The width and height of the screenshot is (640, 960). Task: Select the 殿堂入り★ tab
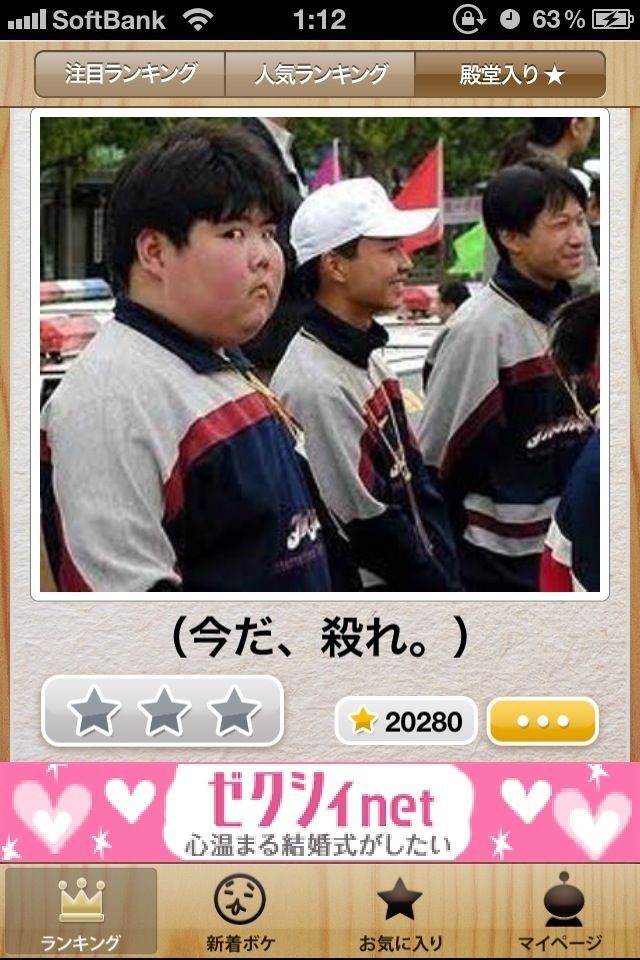tap(511, 74)
